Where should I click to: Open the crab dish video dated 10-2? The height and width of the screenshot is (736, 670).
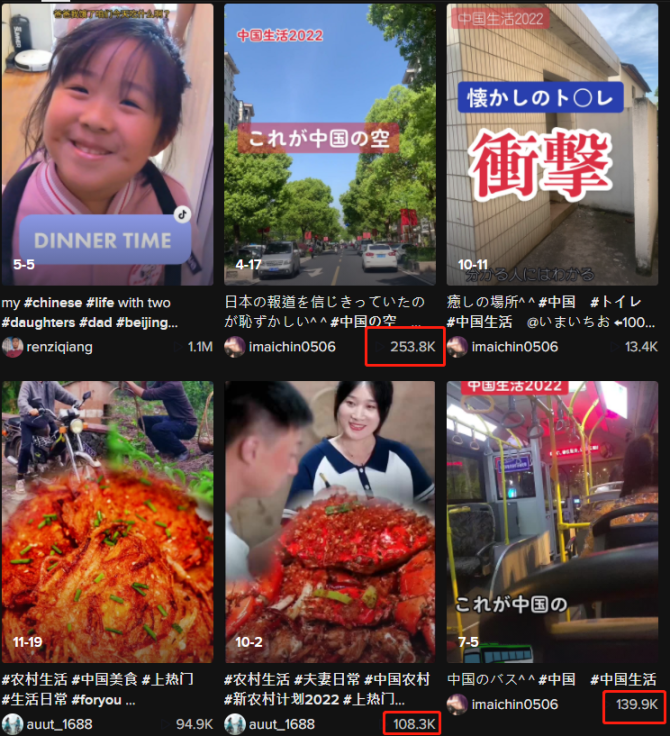coord(330,521)
